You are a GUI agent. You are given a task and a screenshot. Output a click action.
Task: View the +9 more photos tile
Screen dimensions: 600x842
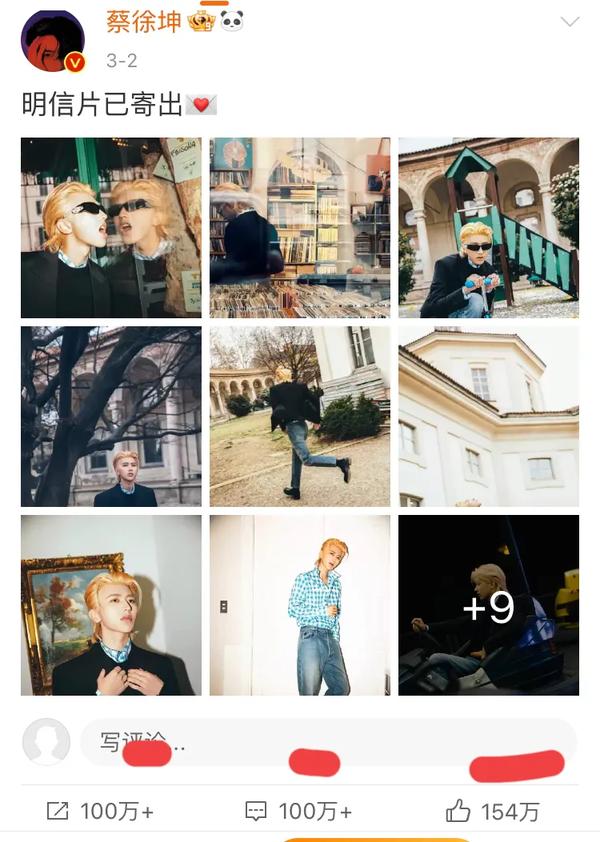point(488,605)
